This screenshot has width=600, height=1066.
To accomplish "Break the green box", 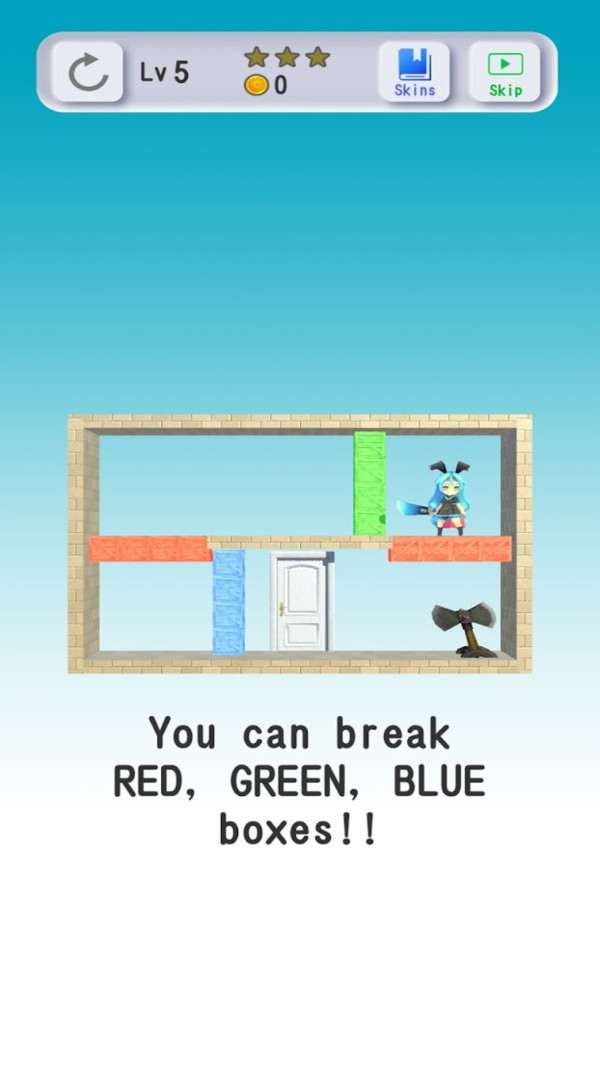I will coord(369,483).
